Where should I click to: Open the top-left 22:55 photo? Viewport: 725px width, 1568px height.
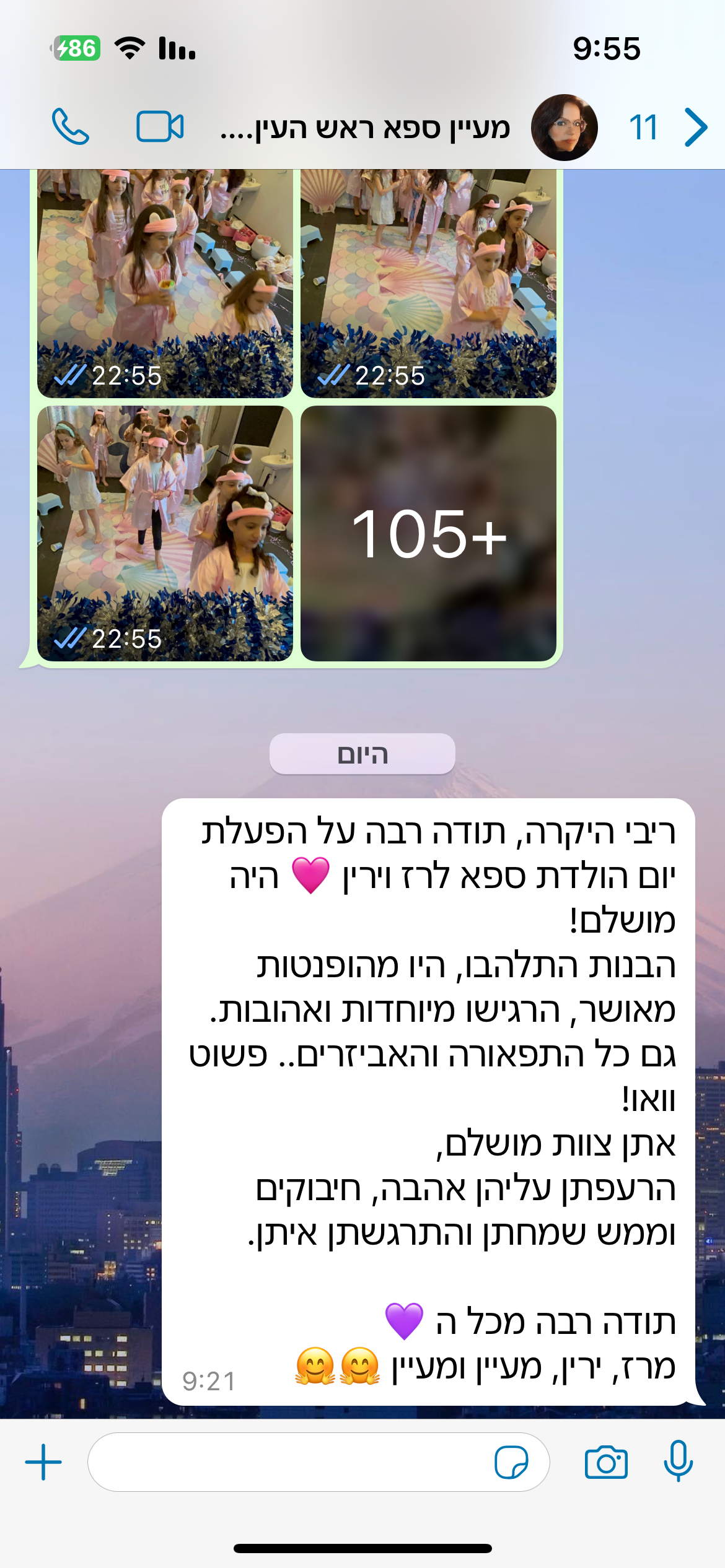click(165, 282)
